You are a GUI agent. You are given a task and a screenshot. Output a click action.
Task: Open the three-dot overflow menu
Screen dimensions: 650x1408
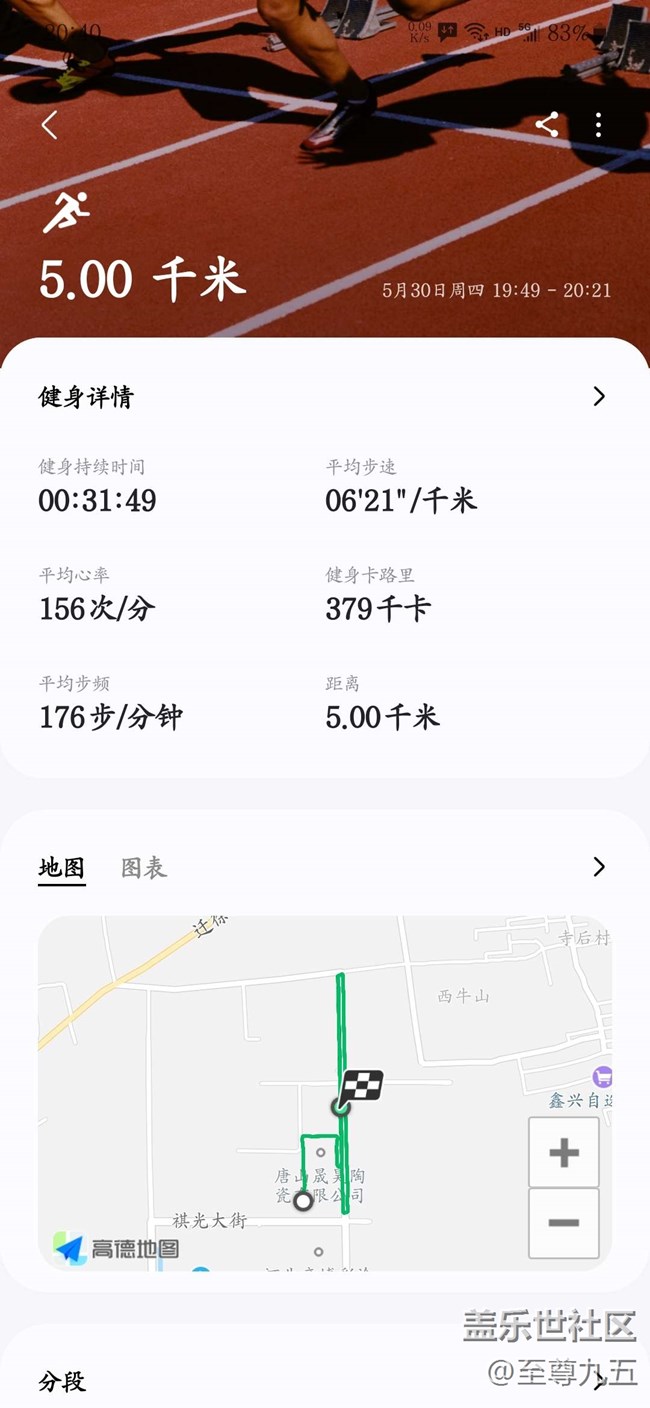tap(598, 125)
